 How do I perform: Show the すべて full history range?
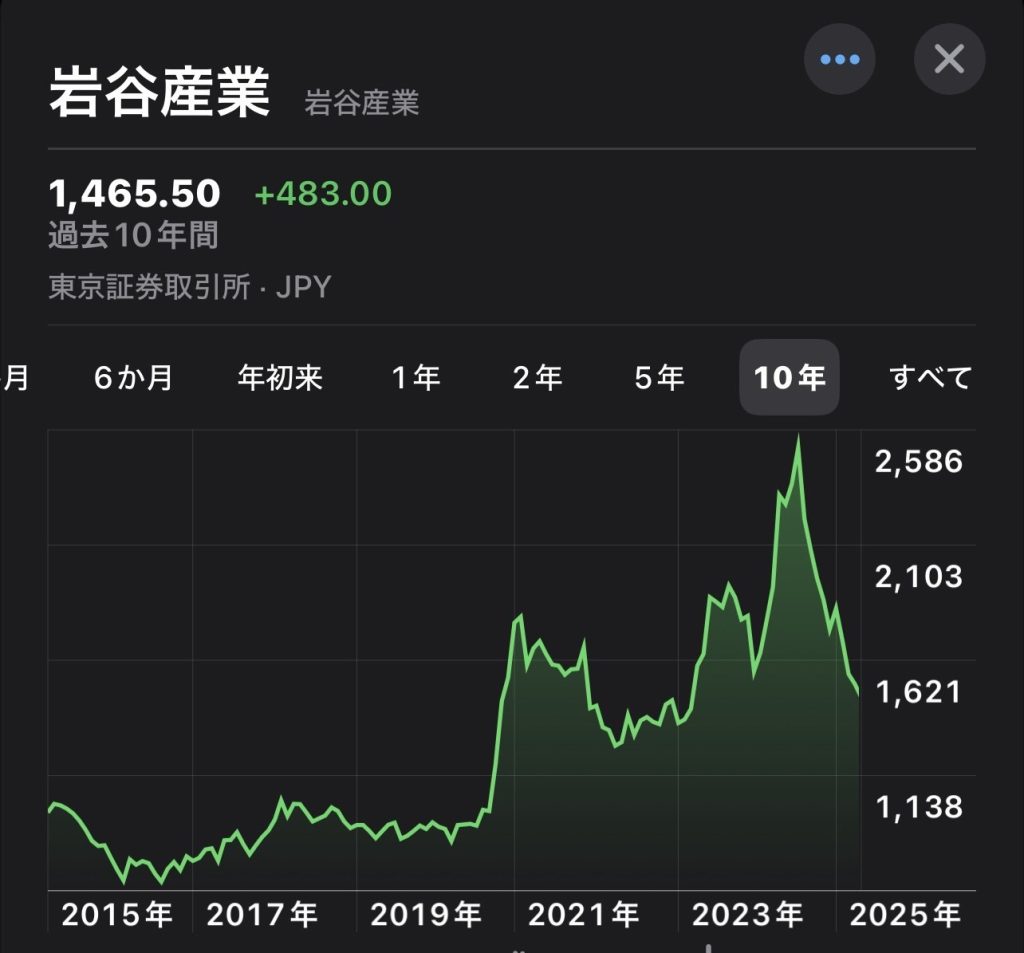(930, 377)
